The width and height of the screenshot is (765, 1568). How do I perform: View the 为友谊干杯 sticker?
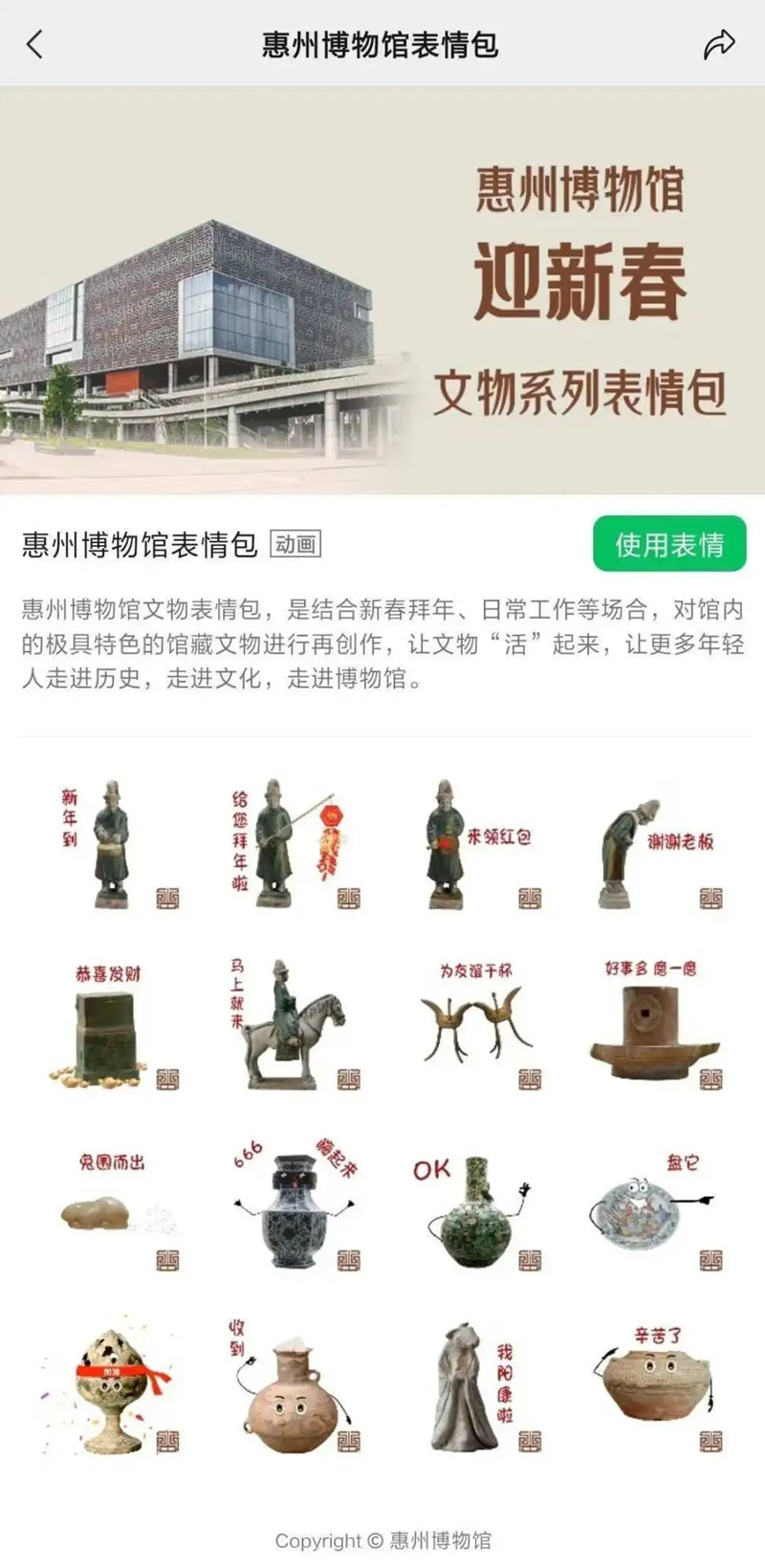473,1026
